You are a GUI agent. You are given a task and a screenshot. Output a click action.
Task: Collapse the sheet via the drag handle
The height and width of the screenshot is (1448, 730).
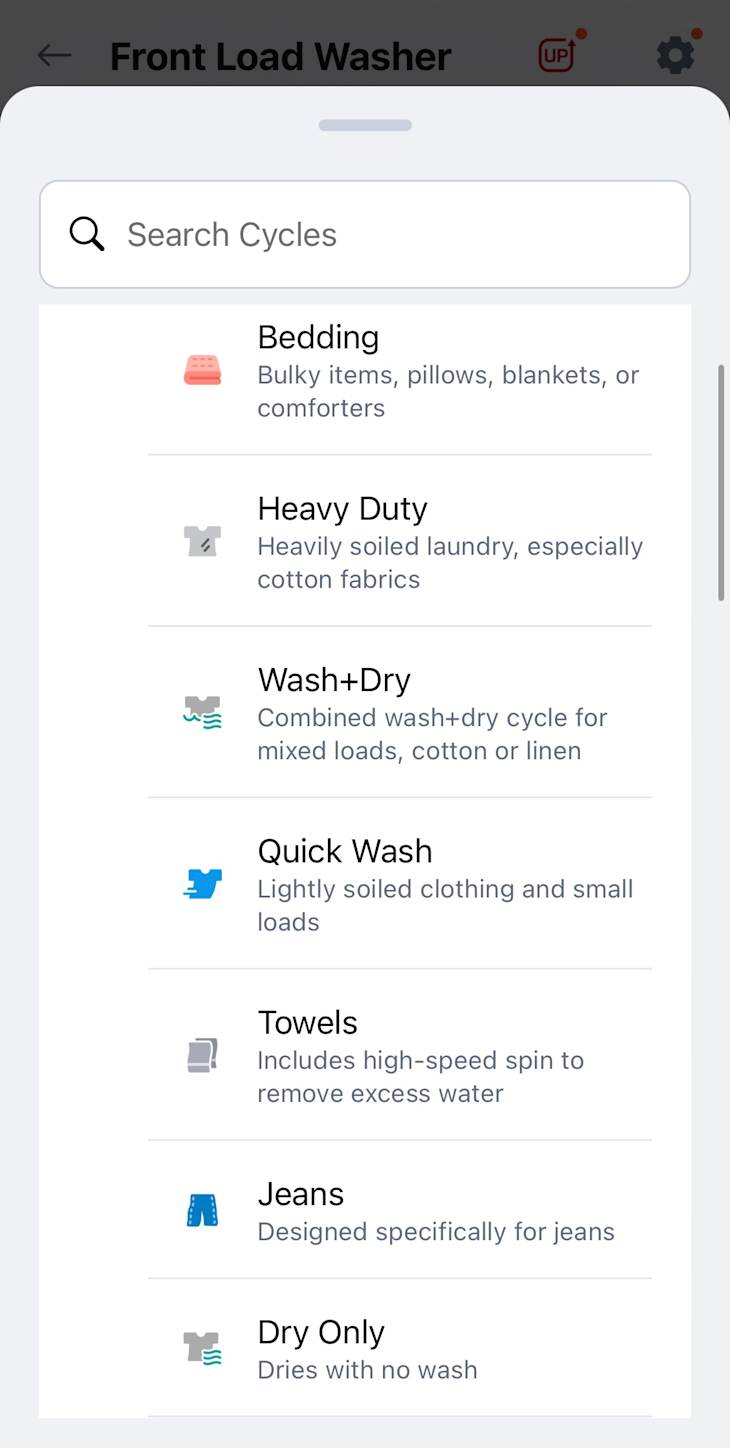coord(365,124)
